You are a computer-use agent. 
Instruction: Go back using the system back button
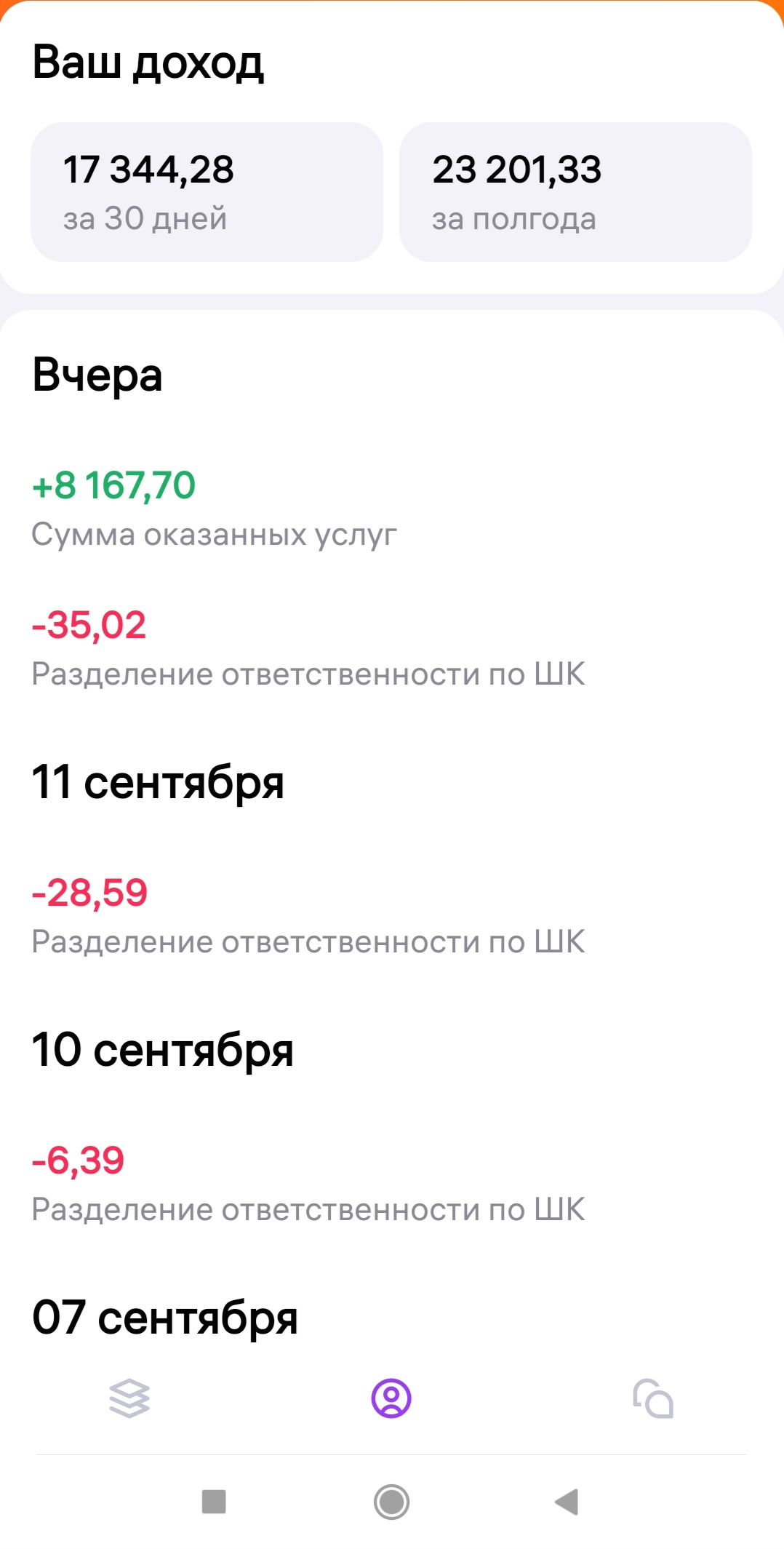[567, 1501]
